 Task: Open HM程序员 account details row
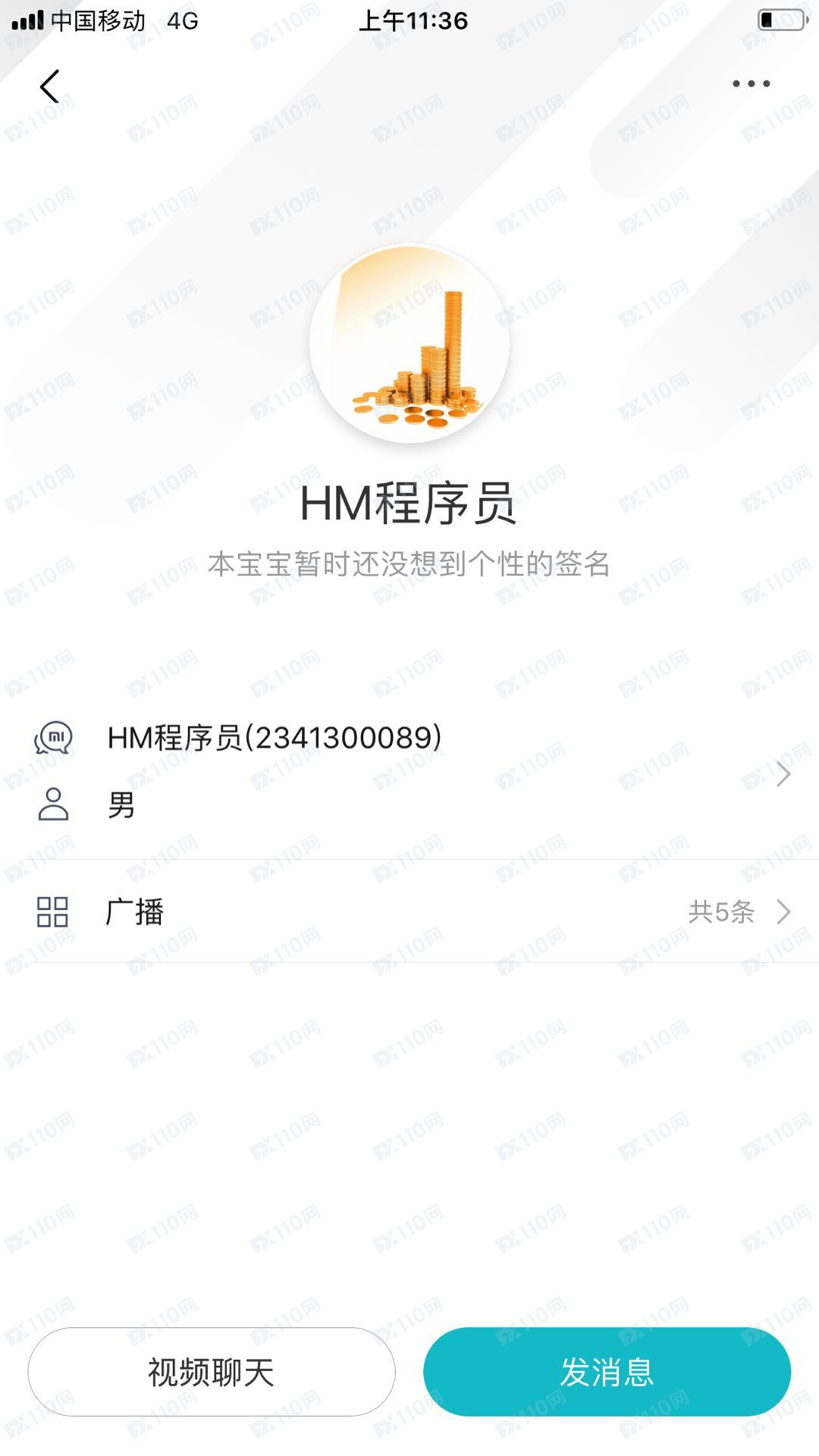coord(409,772)
